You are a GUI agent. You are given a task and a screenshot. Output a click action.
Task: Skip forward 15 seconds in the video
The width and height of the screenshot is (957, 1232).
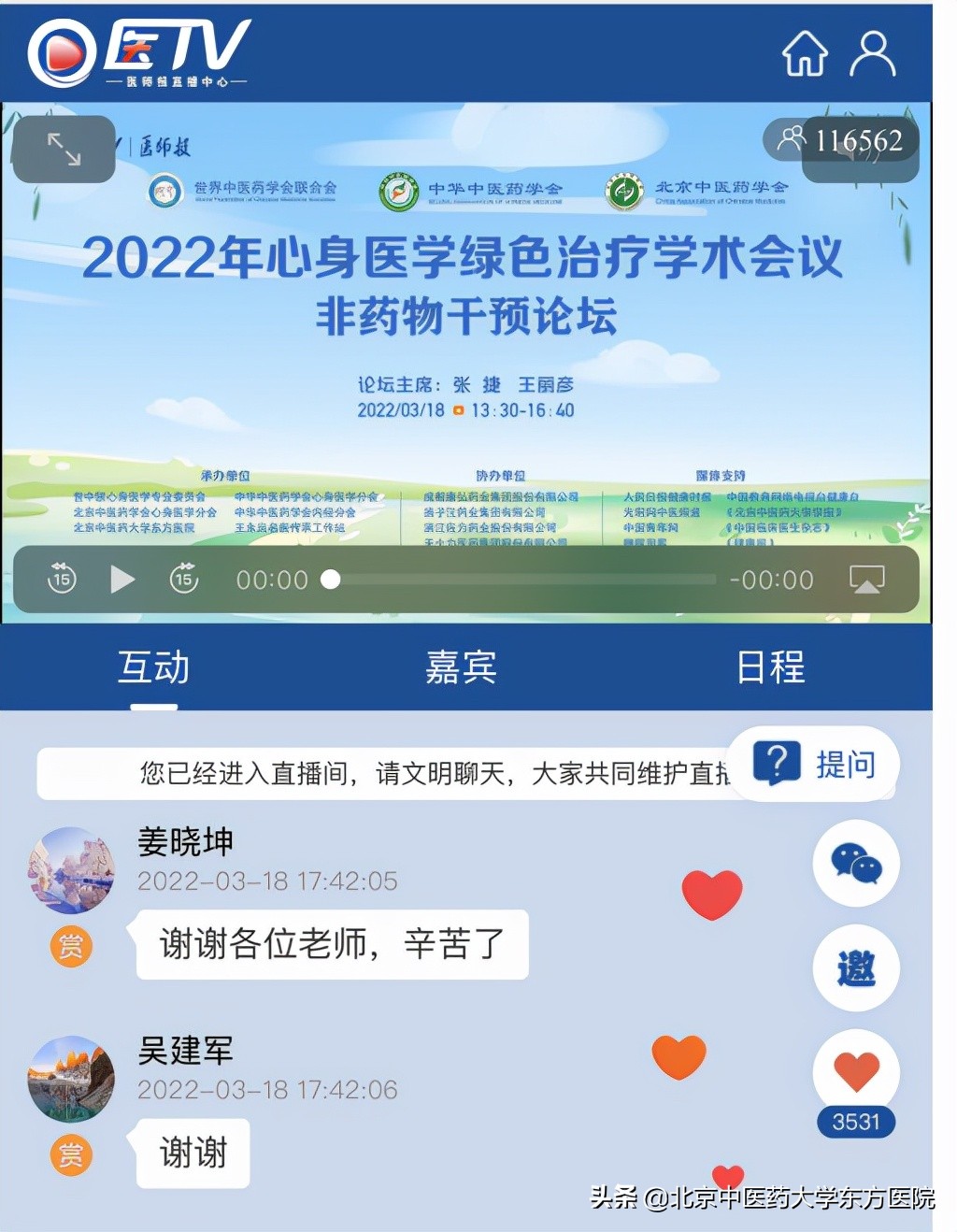point(184,580)
